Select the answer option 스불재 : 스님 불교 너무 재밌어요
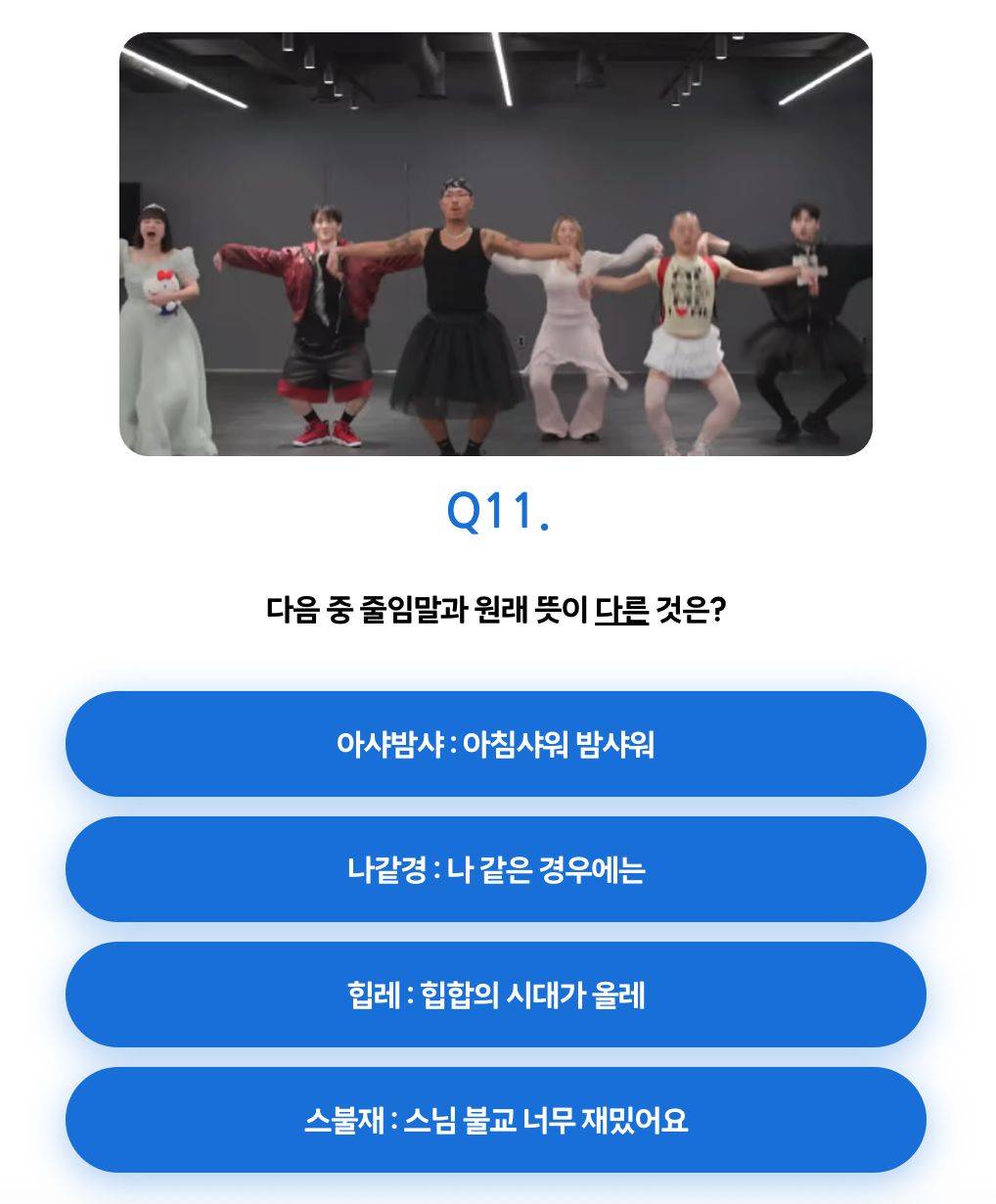This screenshot has height=1204, width=996. coord(498,1120)
